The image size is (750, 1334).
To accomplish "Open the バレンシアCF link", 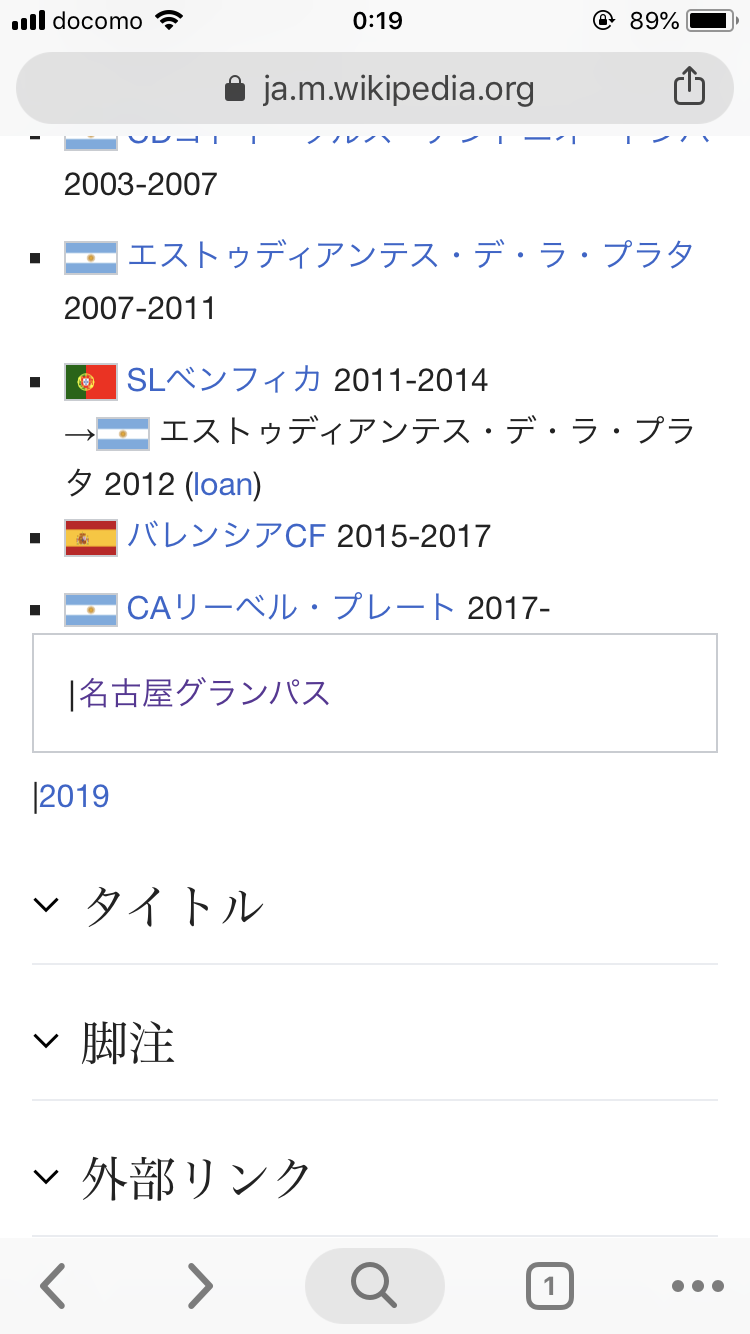I will [226, 536].
